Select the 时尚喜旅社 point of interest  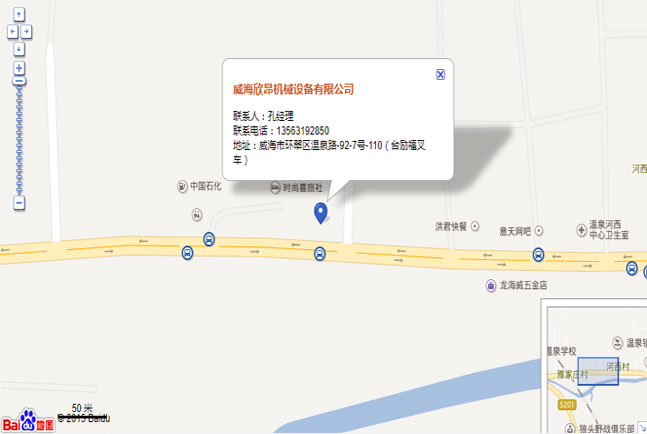click(275, 187)
